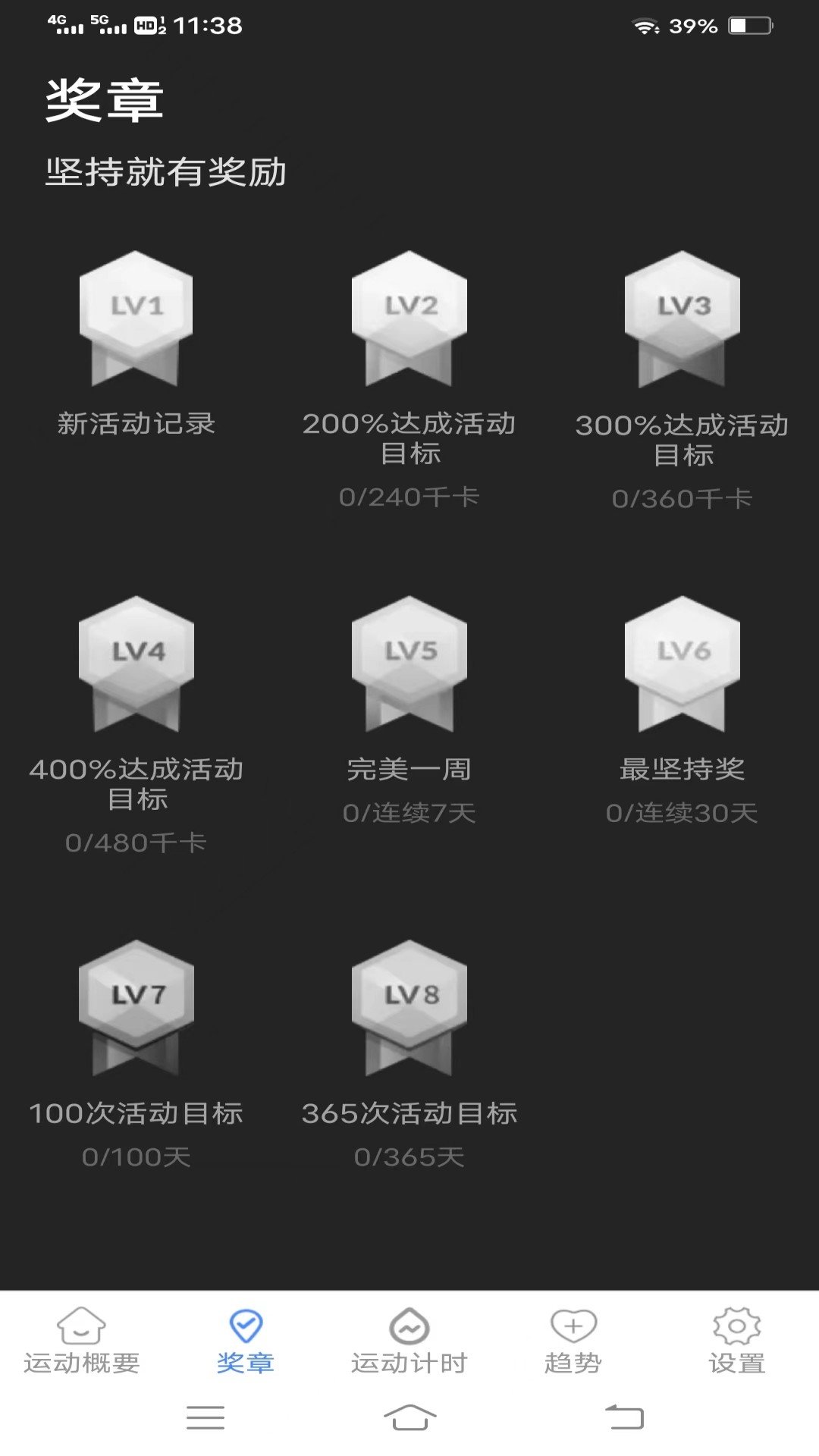
Task: Return to the home screen
Action: pos(409,1417)
